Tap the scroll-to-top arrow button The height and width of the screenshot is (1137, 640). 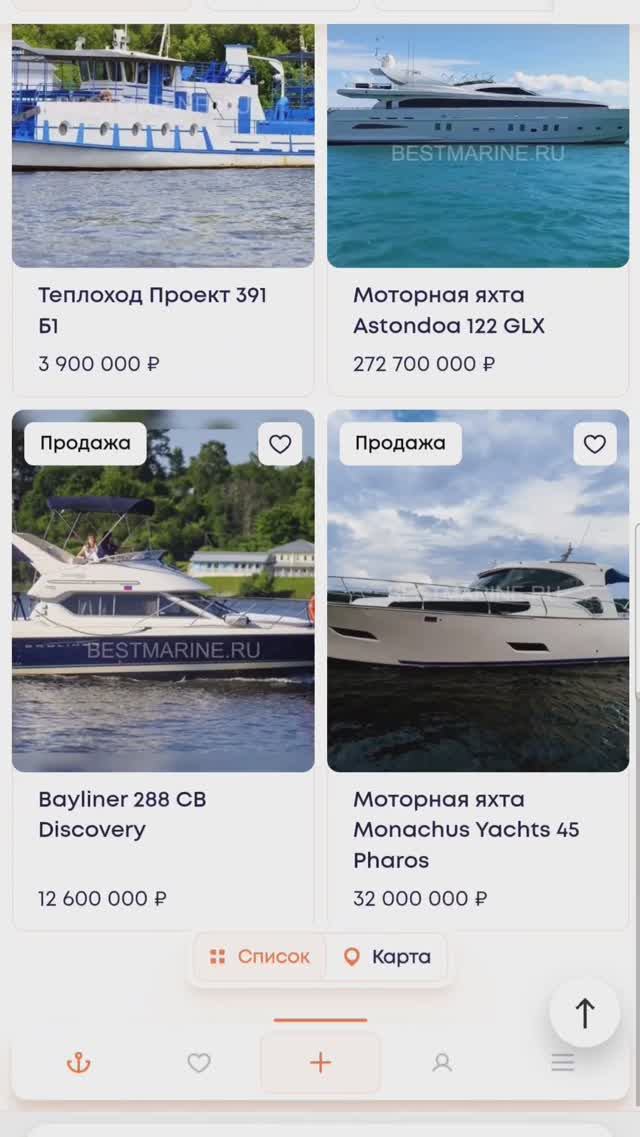(x=585, y=1012)
